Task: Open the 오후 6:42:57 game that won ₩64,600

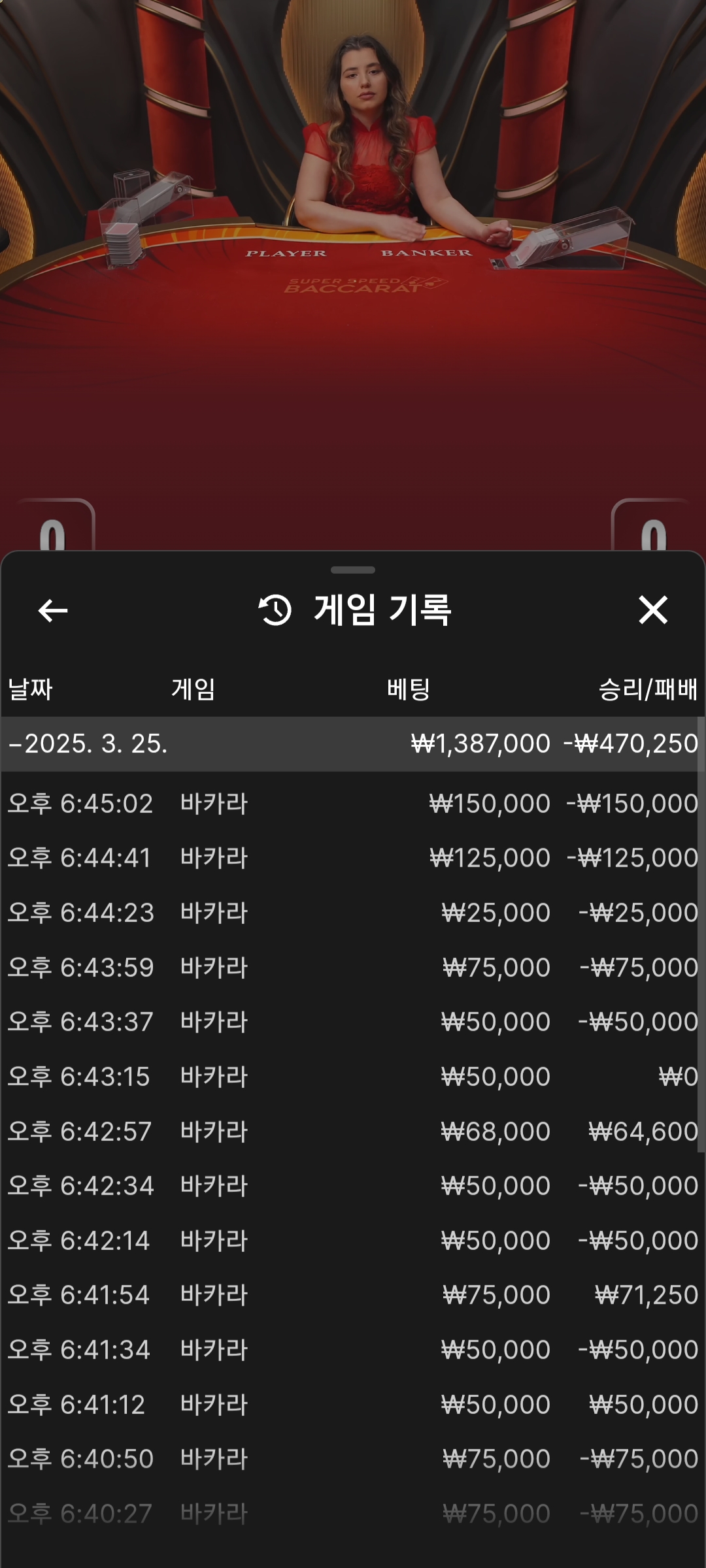Action: pyautogui.click(x=353, y=1132)
